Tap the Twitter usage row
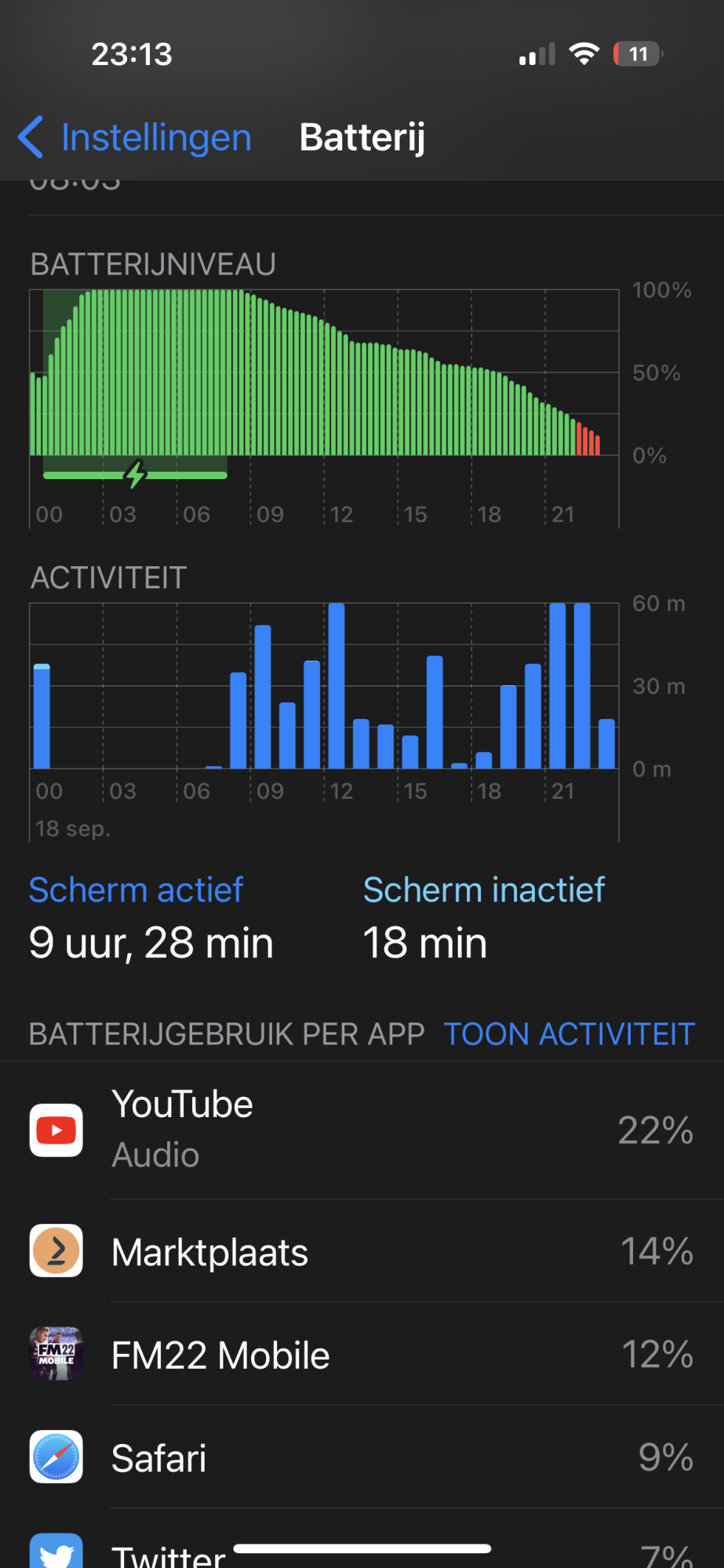The width and height of the screenshot is (724, 1568). click(x=362, y=1551)
